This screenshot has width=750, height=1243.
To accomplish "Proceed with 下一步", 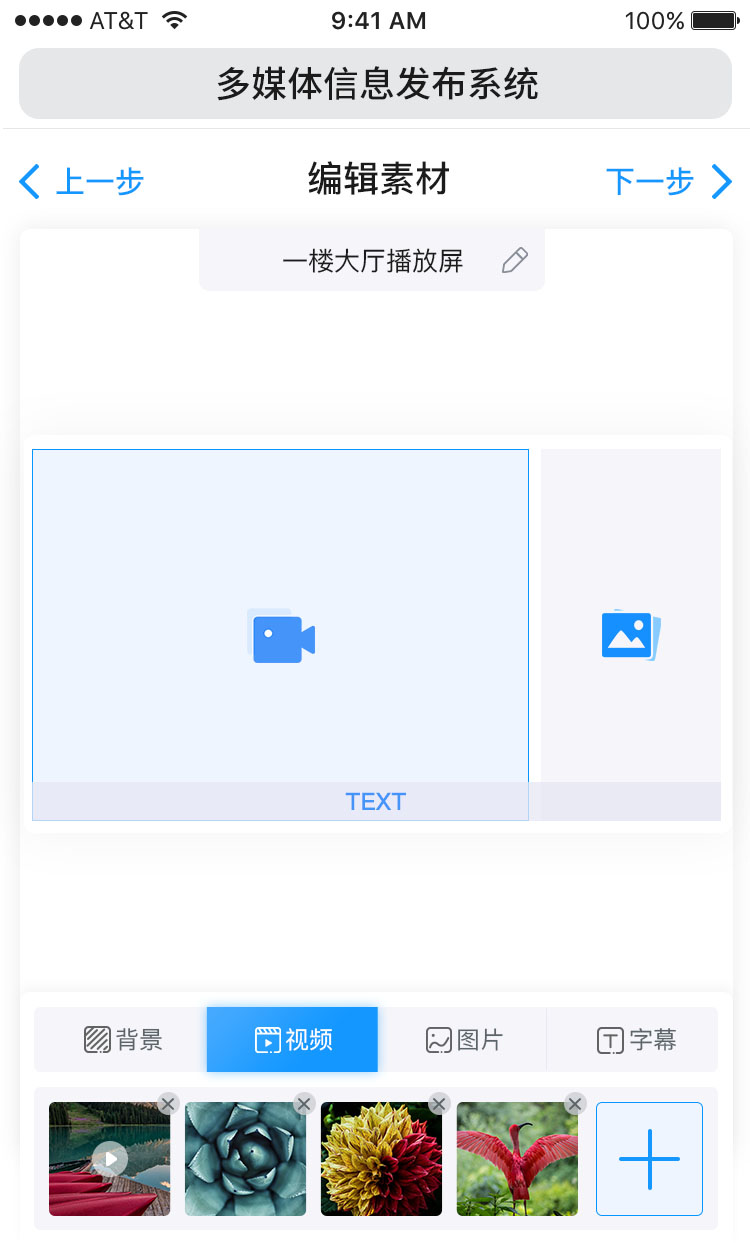I will (x=669, y=182).
